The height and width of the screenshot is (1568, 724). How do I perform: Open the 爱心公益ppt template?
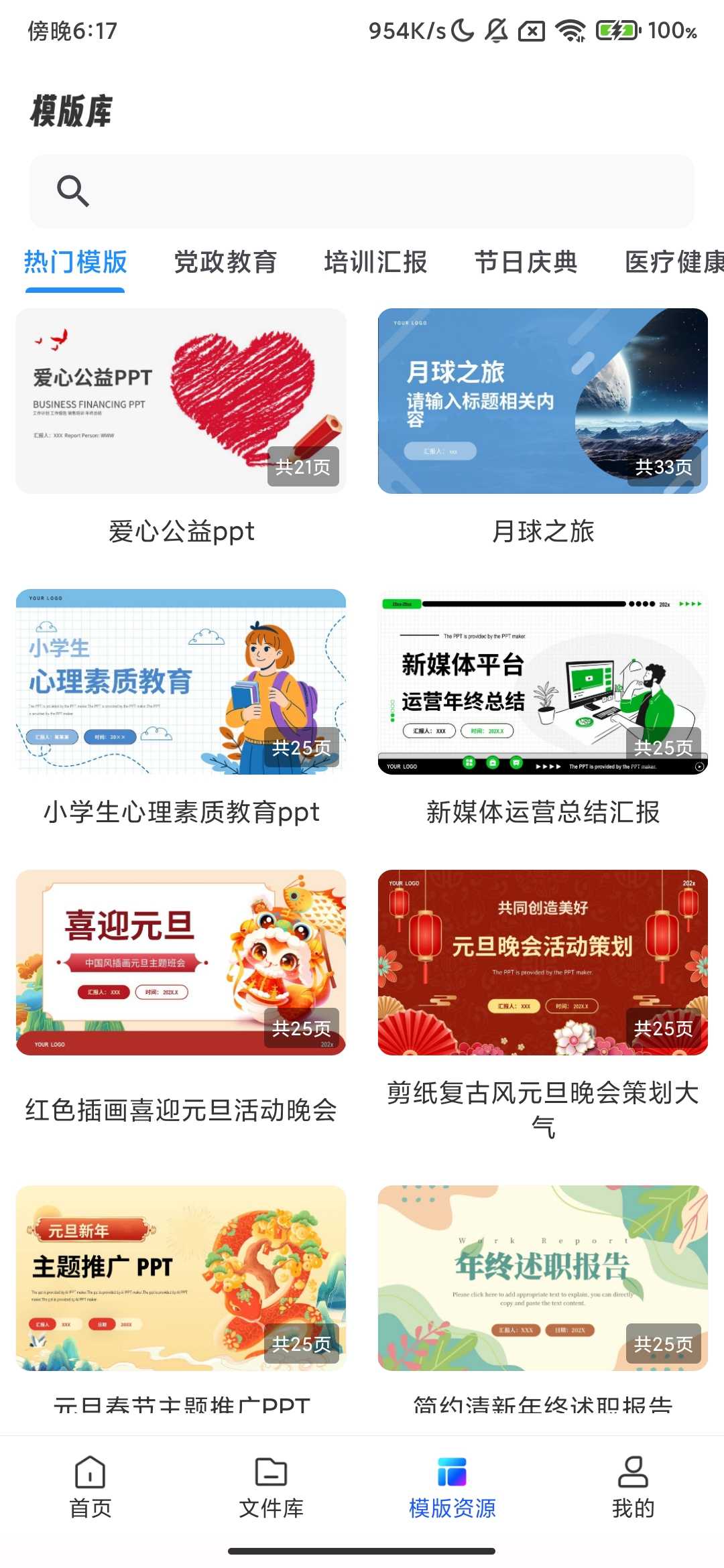click(x=181, y=399)
